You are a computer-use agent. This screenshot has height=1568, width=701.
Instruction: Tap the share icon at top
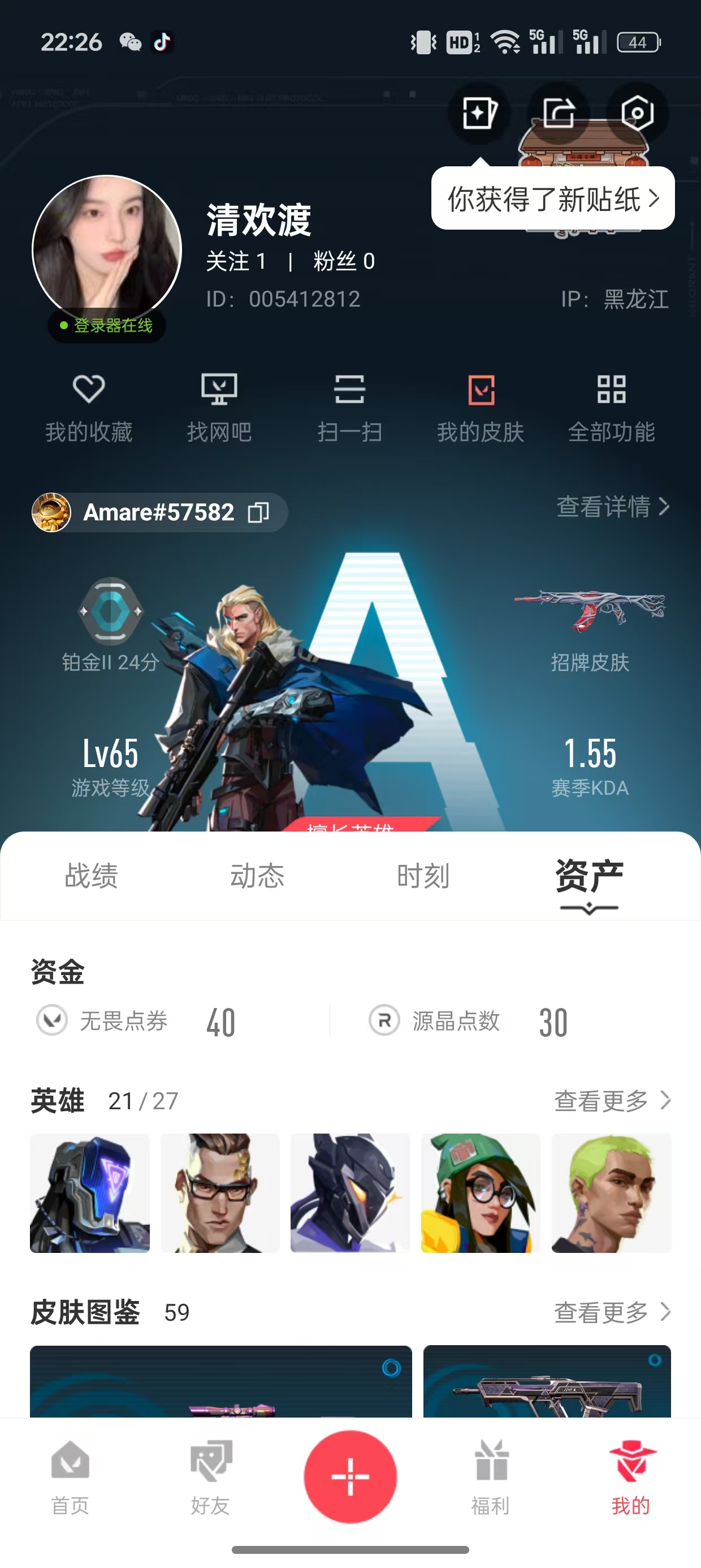(x=559, y=113)
